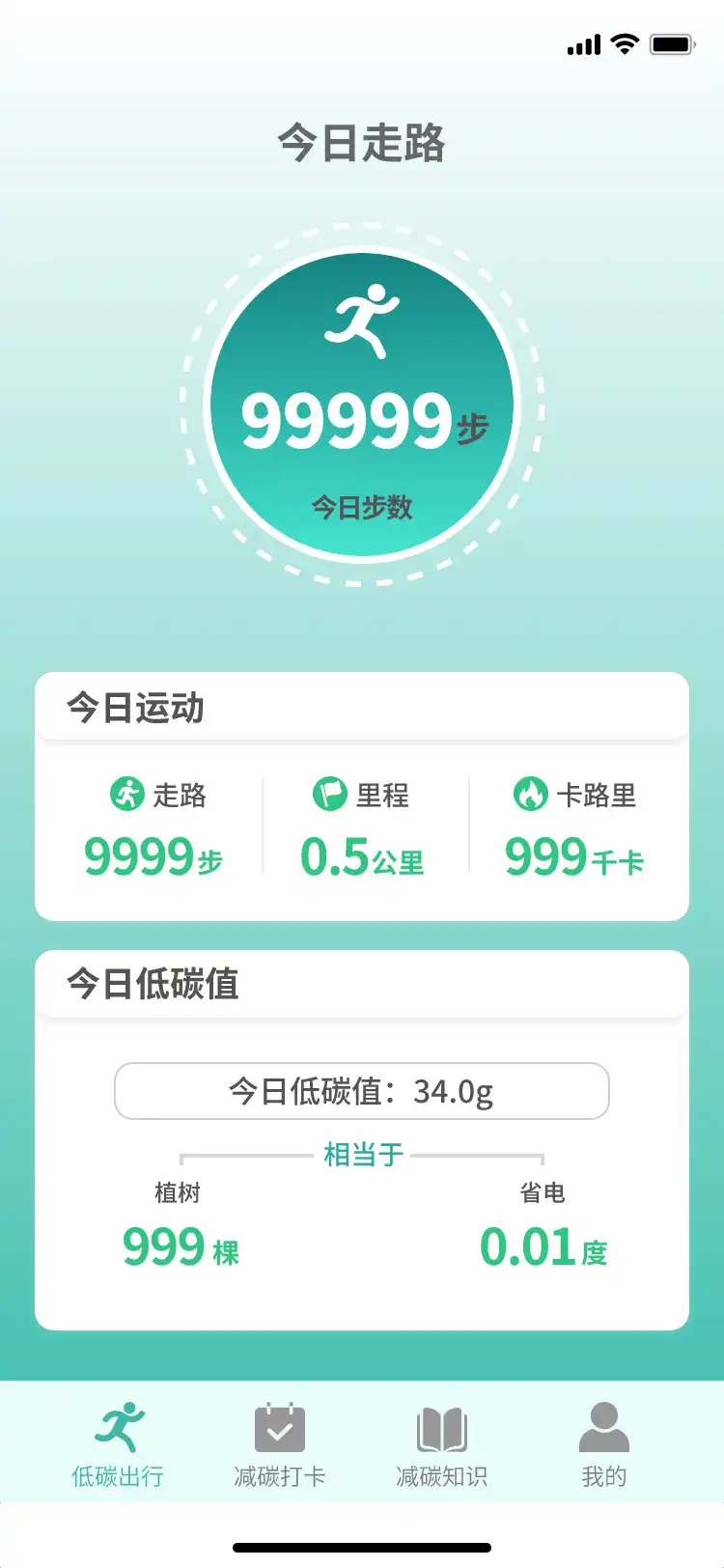The height and width of the screenshot is (1568, 724).
Task: Open the 我的 profile tab
Action: [x=604, y=1443]
